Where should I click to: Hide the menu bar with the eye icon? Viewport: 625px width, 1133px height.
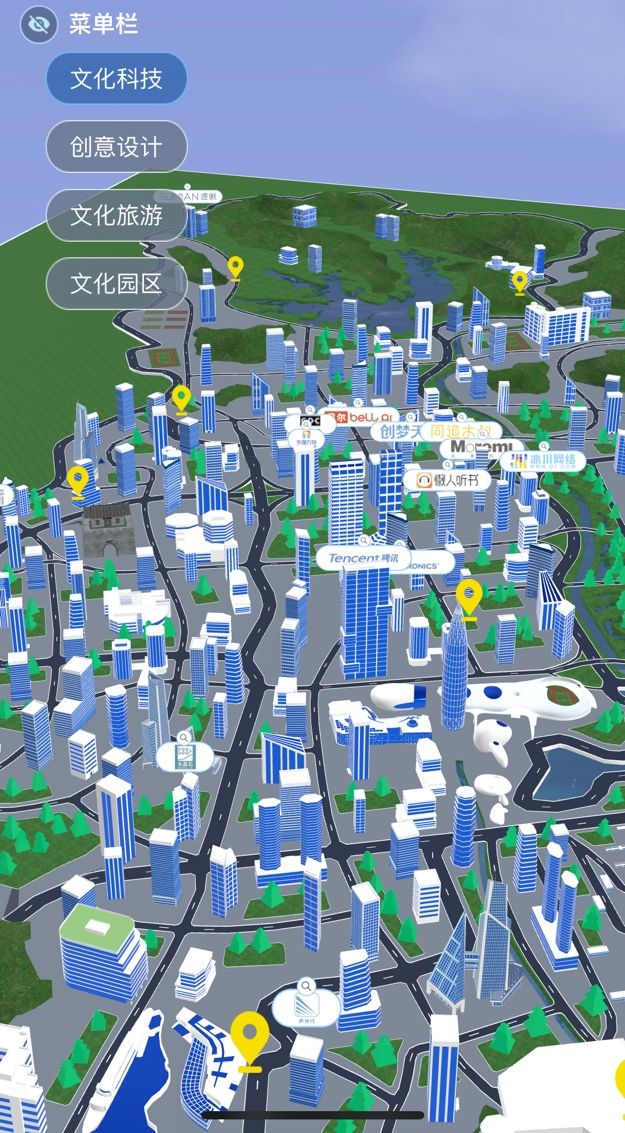[x=38, y=25]
